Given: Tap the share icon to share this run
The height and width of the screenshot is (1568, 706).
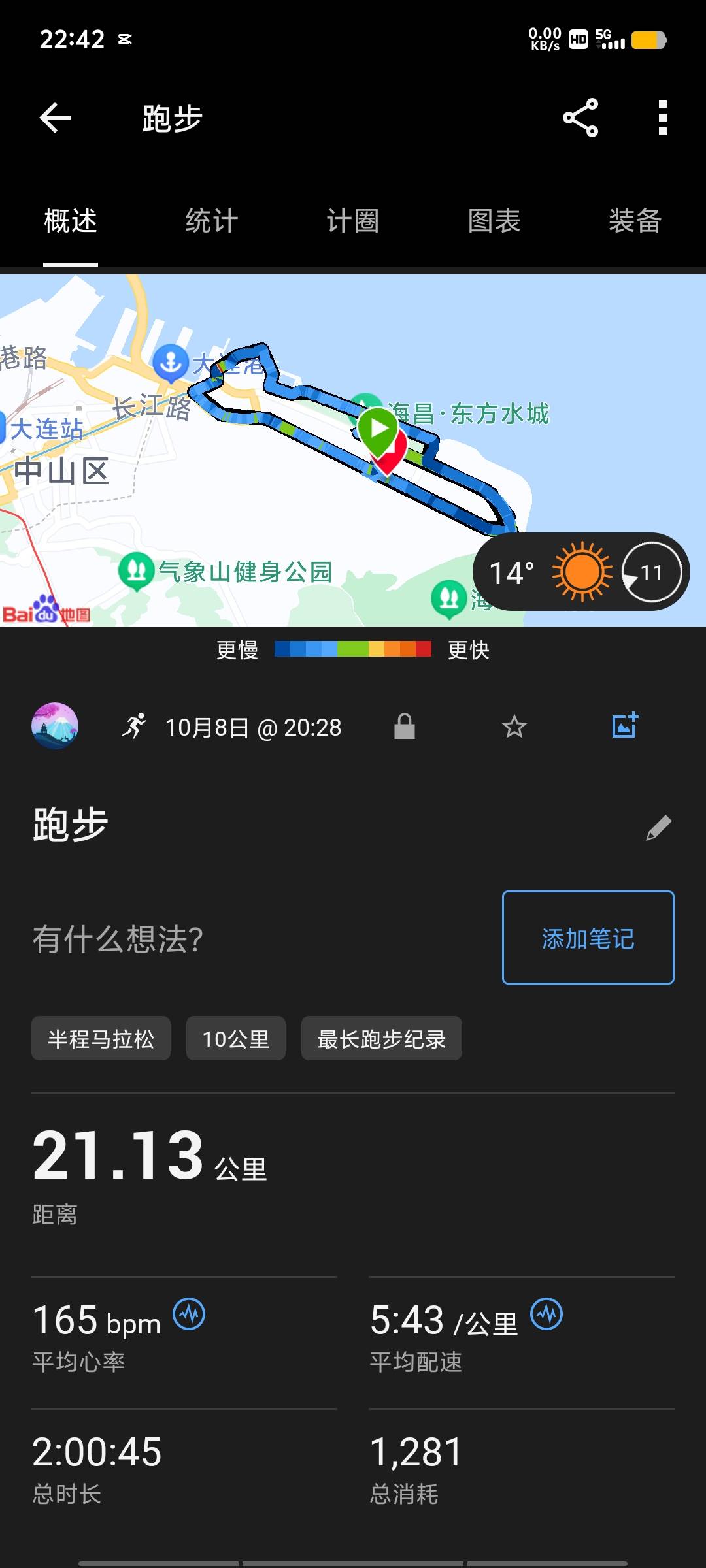Looking at the screenshot, I should click(x=580, y=118).
